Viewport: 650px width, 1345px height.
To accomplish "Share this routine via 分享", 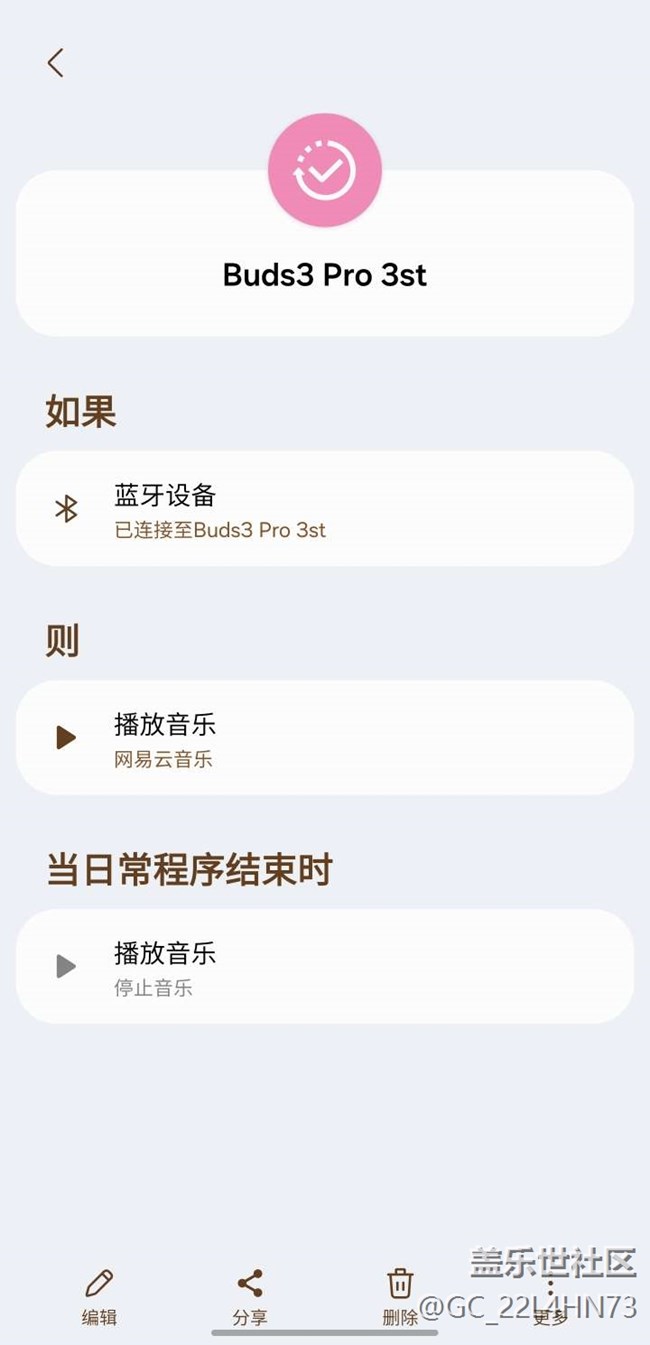I will [250, 1297].
